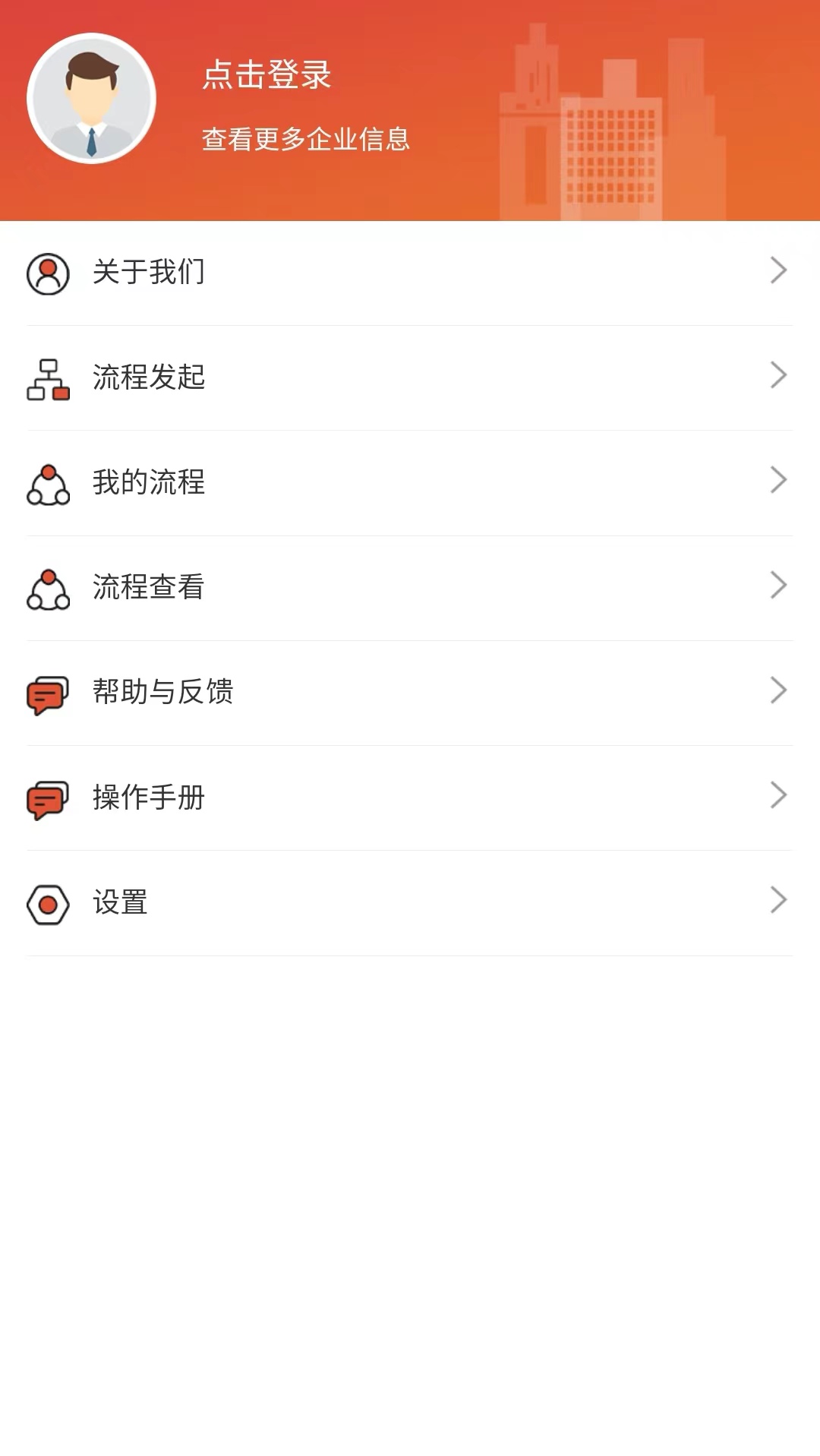The height and width of the screenshot is (1456, 820).
Task: Click the 设置 gear icon
Action: point(47,902)
